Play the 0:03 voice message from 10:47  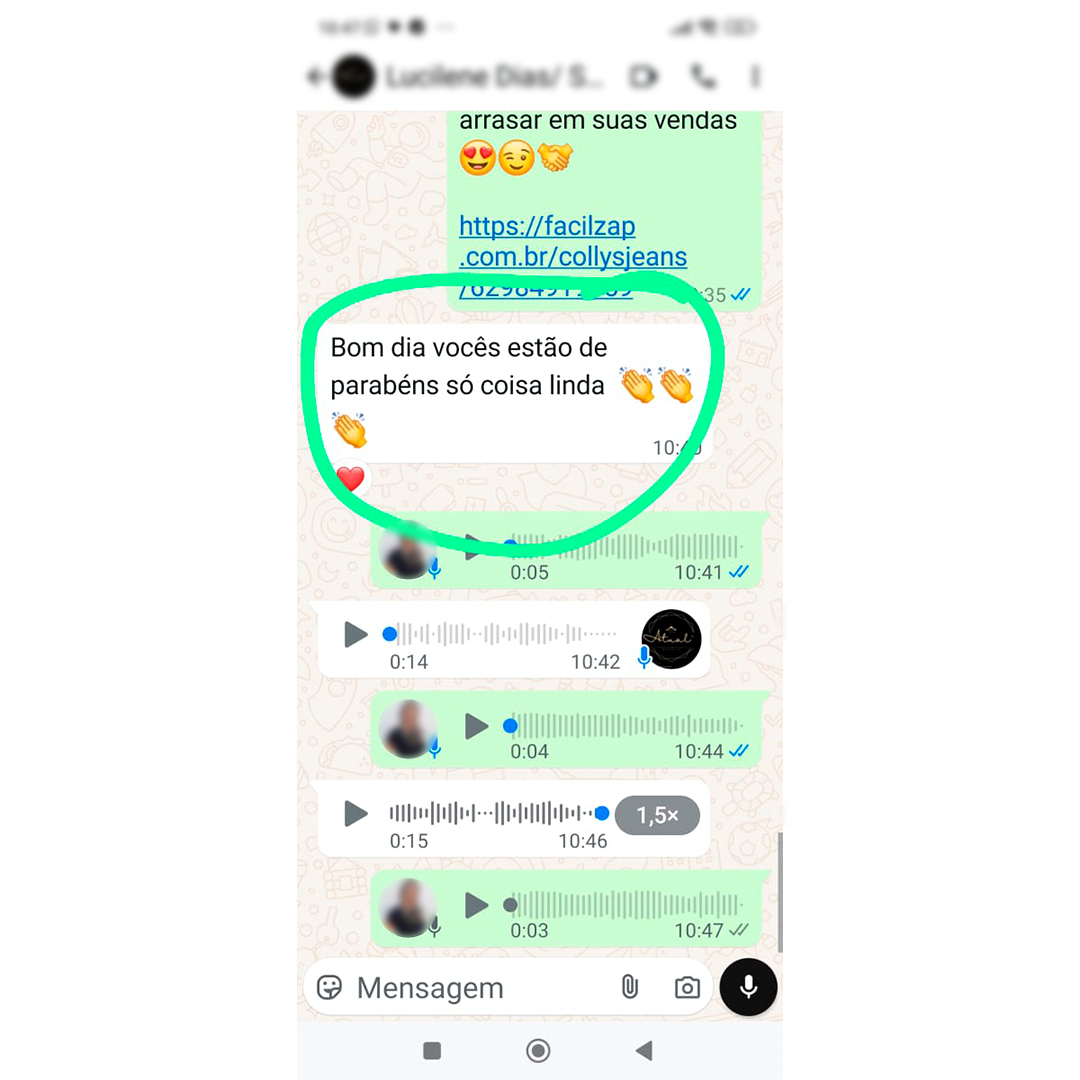(x=476, y=905)
